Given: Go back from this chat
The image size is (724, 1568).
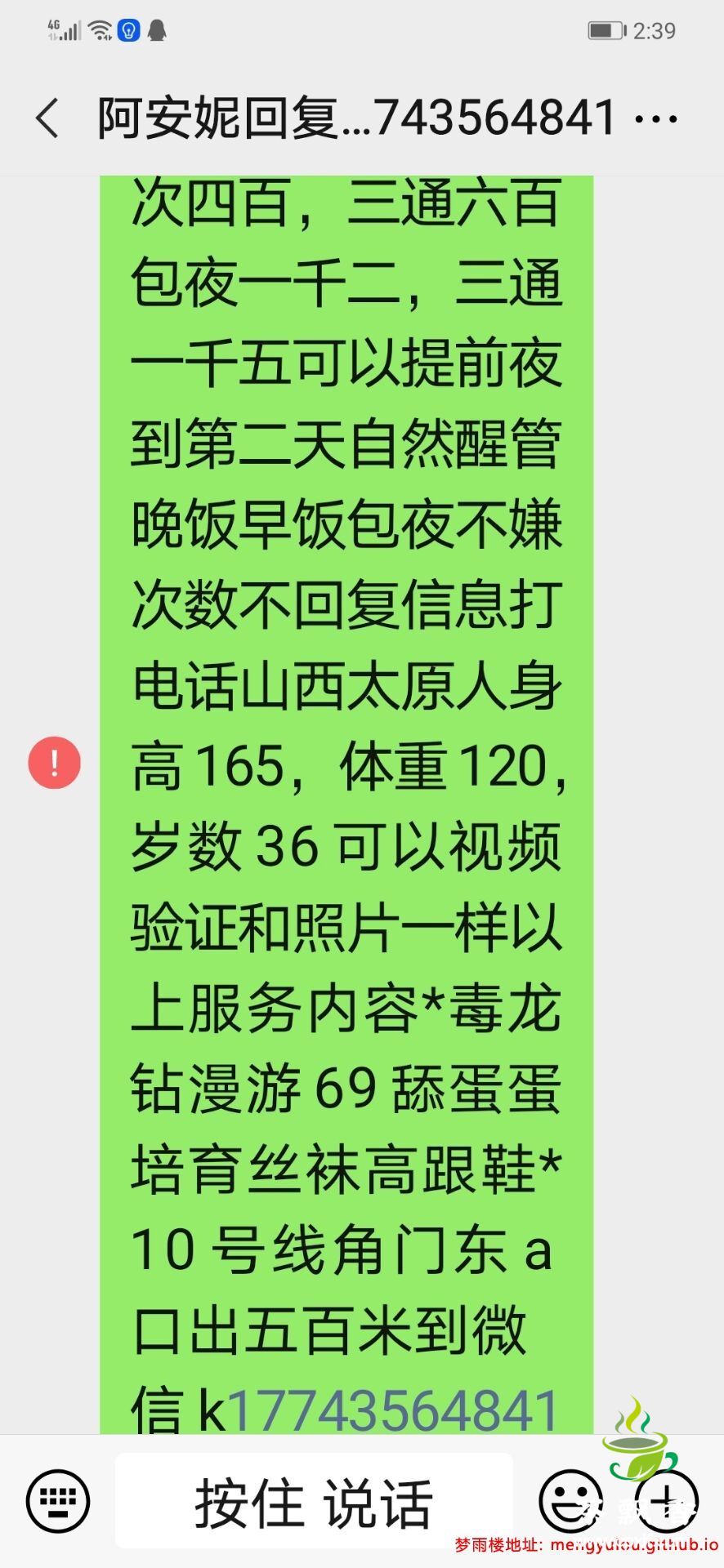Looking at the screenshot, I should [x=47, y=118].
